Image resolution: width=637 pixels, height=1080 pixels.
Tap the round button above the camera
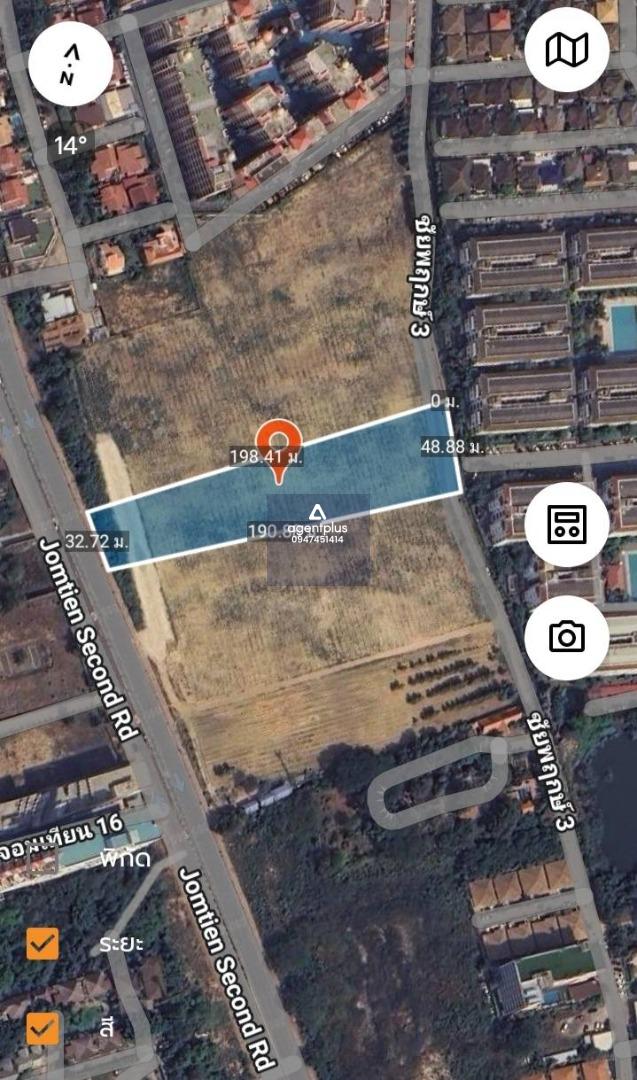tap(567, 524)
